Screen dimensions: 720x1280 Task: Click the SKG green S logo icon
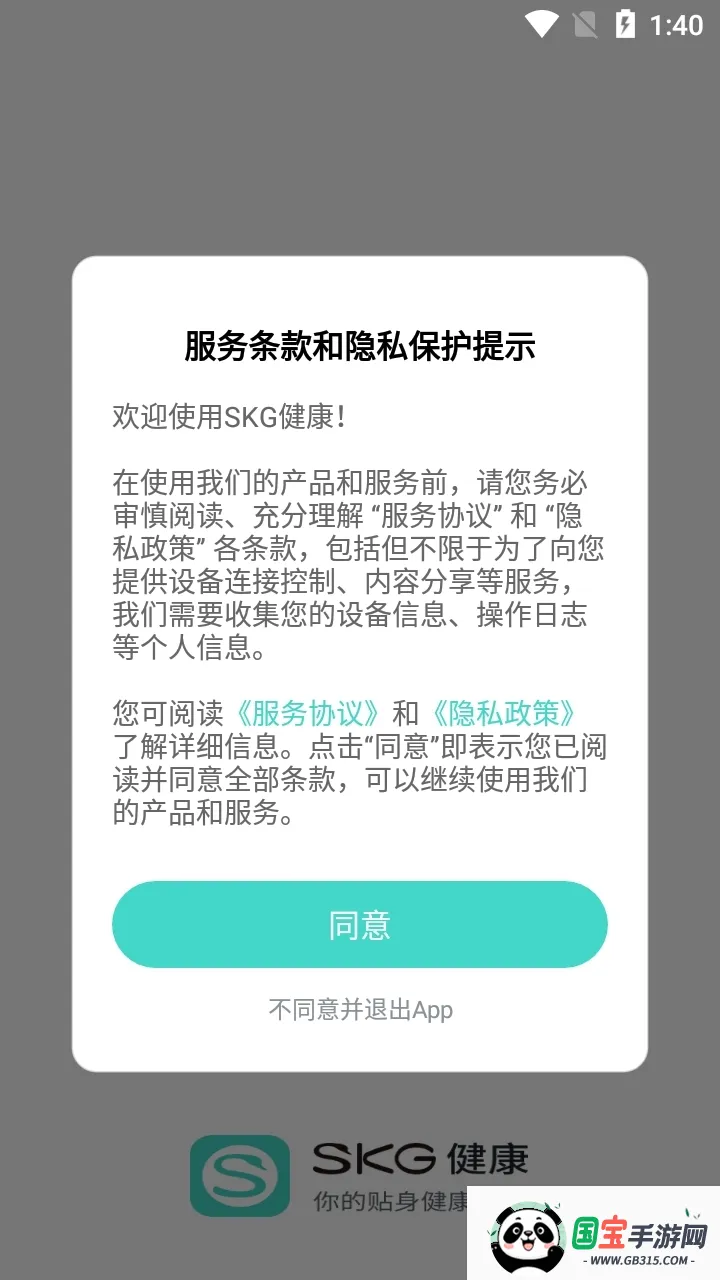[239, 1173]
